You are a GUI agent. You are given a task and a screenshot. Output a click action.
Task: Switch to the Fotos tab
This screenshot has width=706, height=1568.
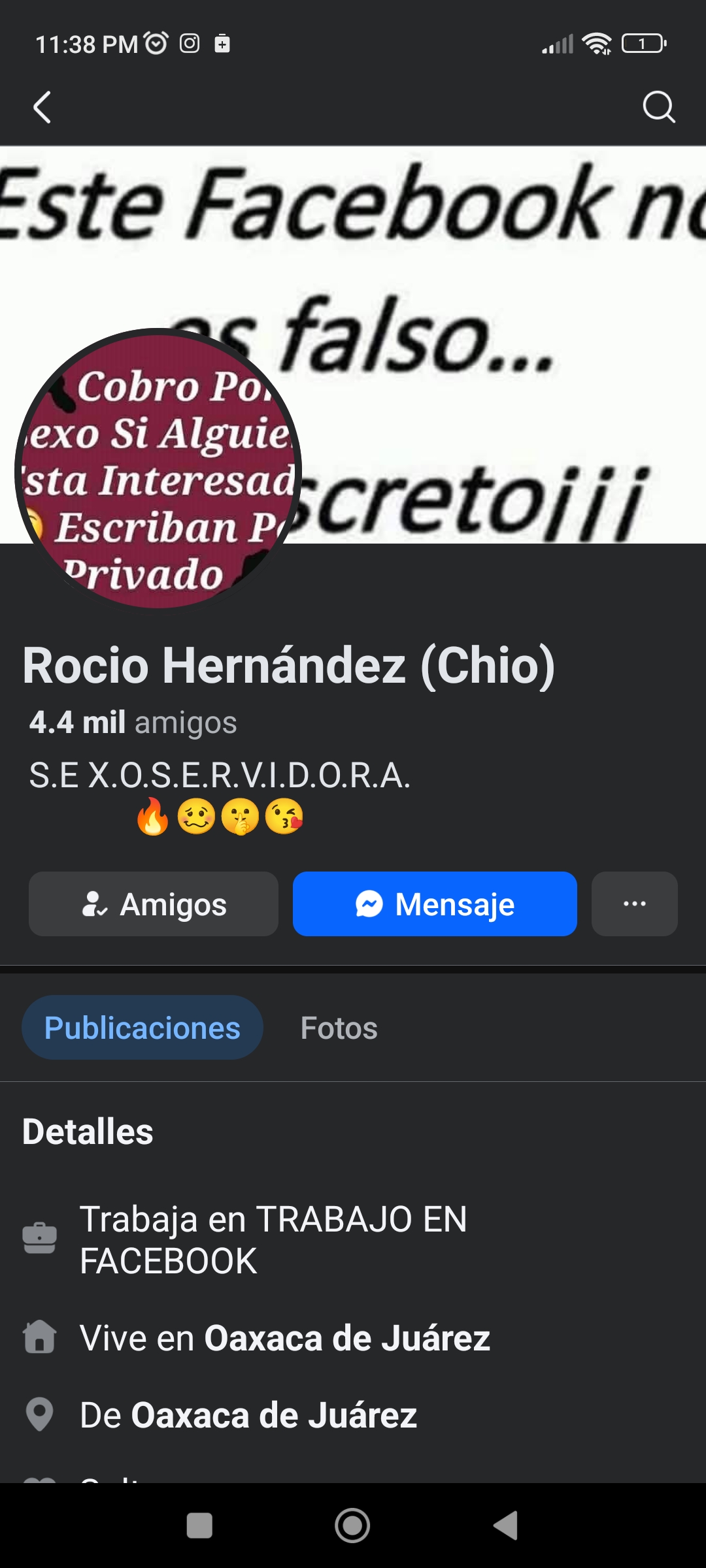pos(339,1028)
